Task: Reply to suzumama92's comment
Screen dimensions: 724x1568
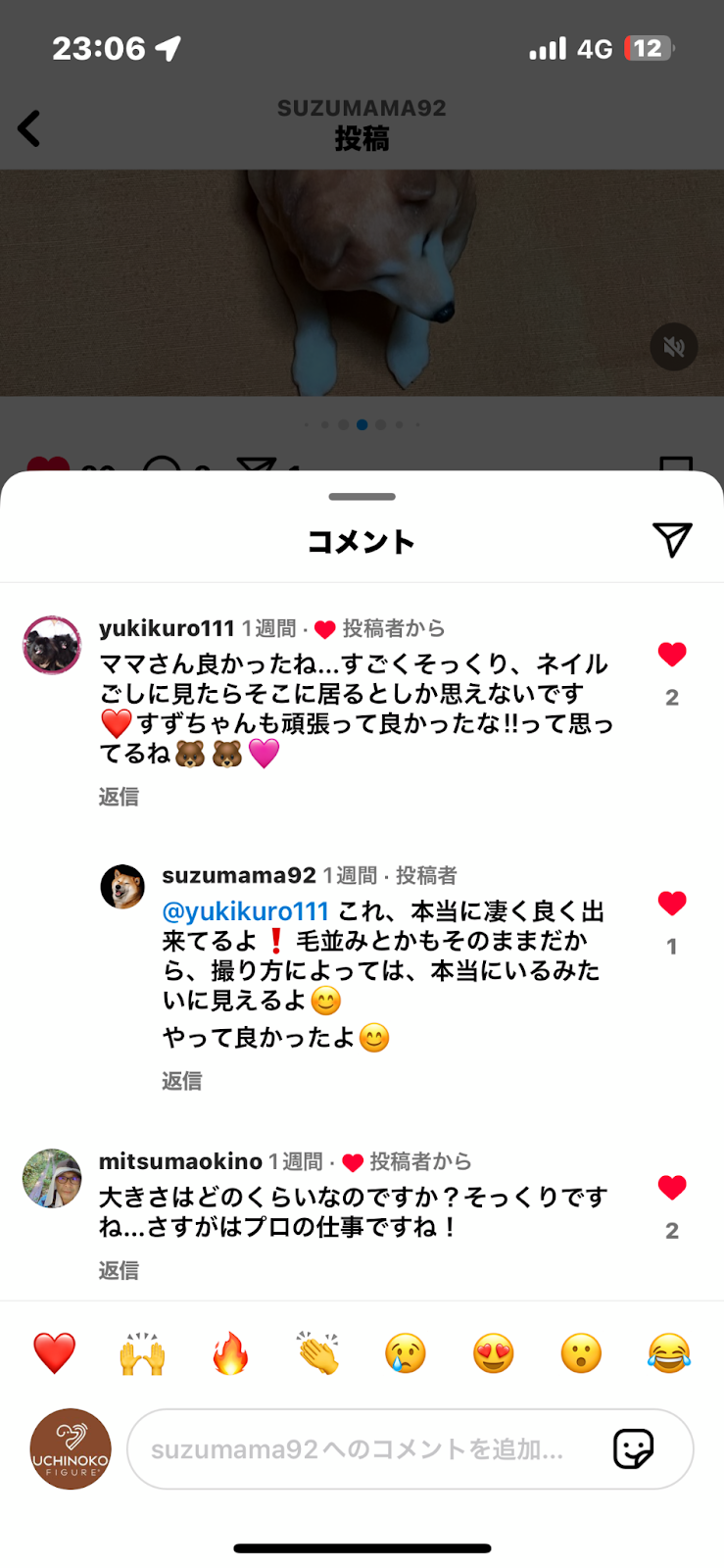Action: pos(182,1081)
